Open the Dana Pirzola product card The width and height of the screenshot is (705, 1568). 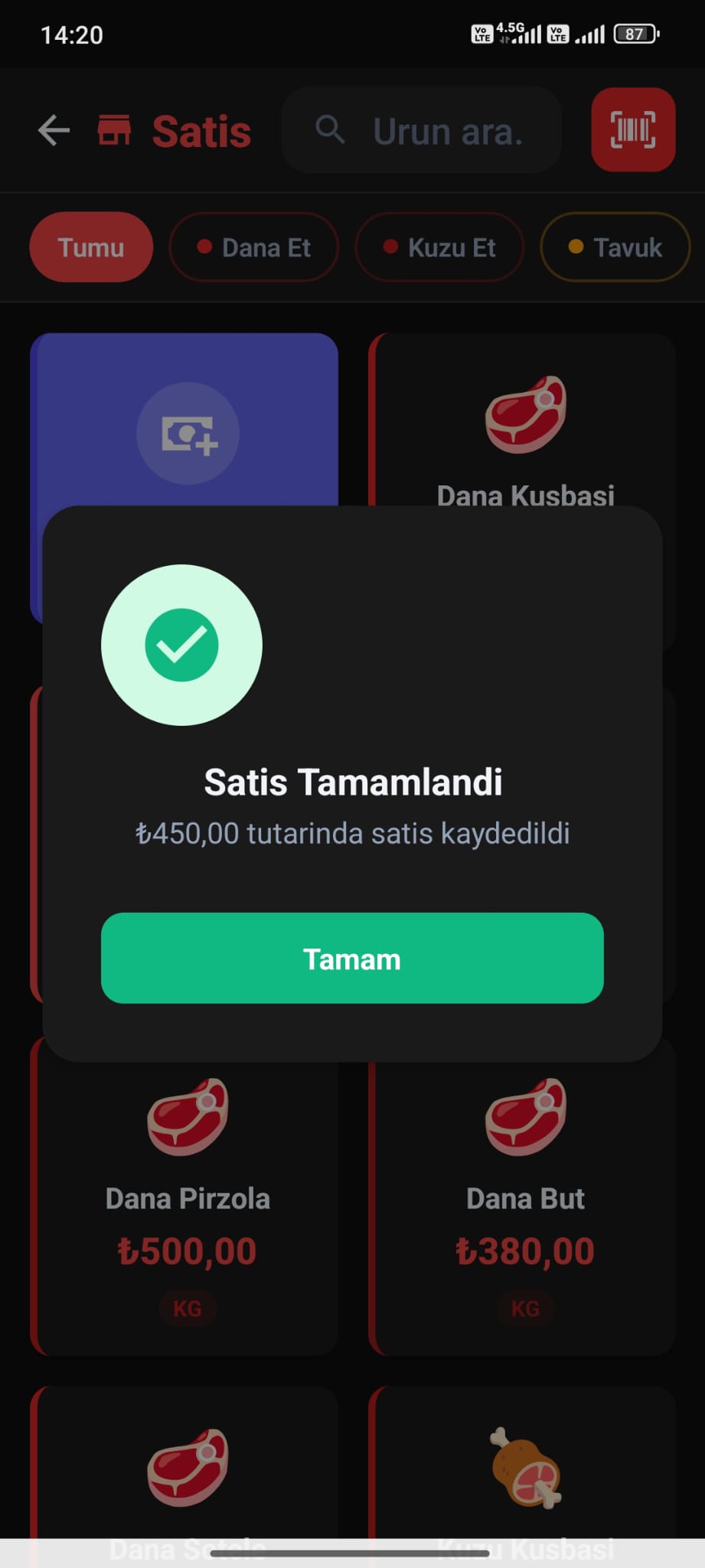(187, 1197)
